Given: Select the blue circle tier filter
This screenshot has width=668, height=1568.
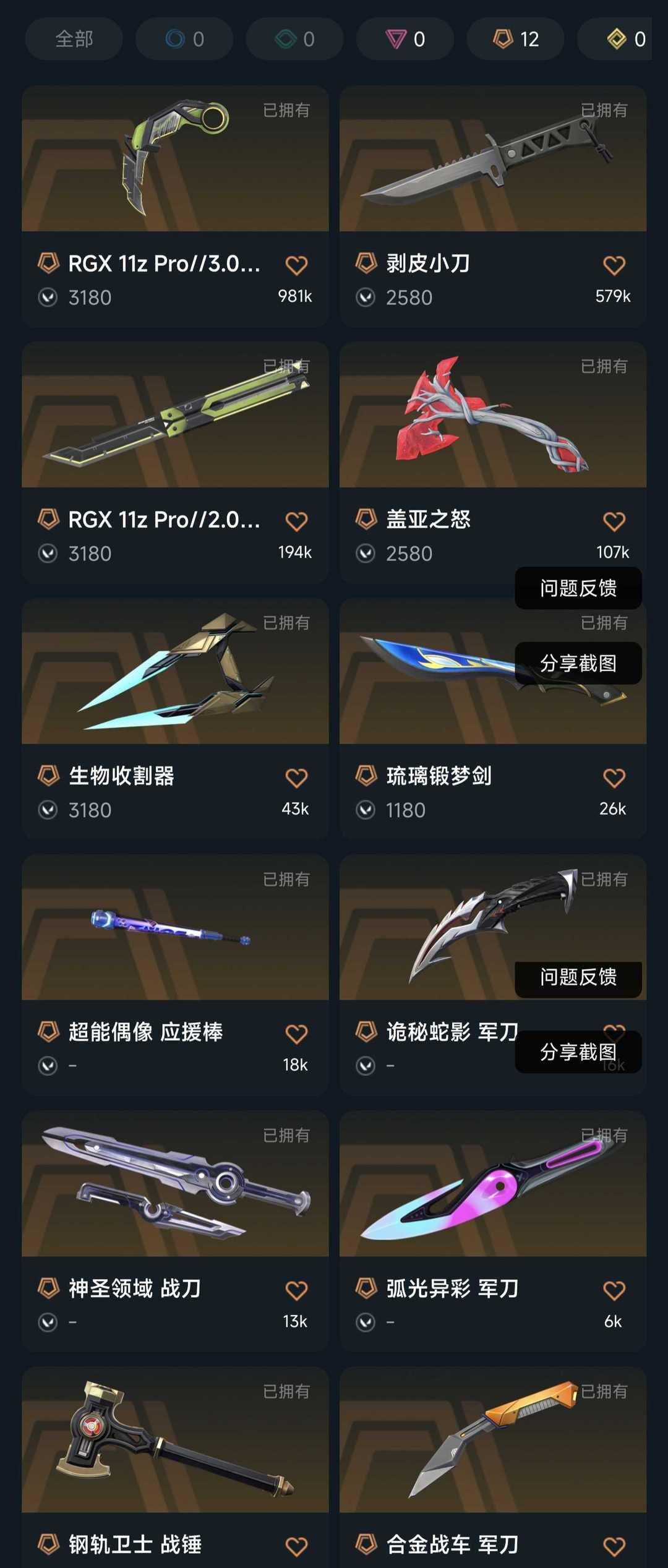Looking at the screenshot, I should [x=184, y=39].
